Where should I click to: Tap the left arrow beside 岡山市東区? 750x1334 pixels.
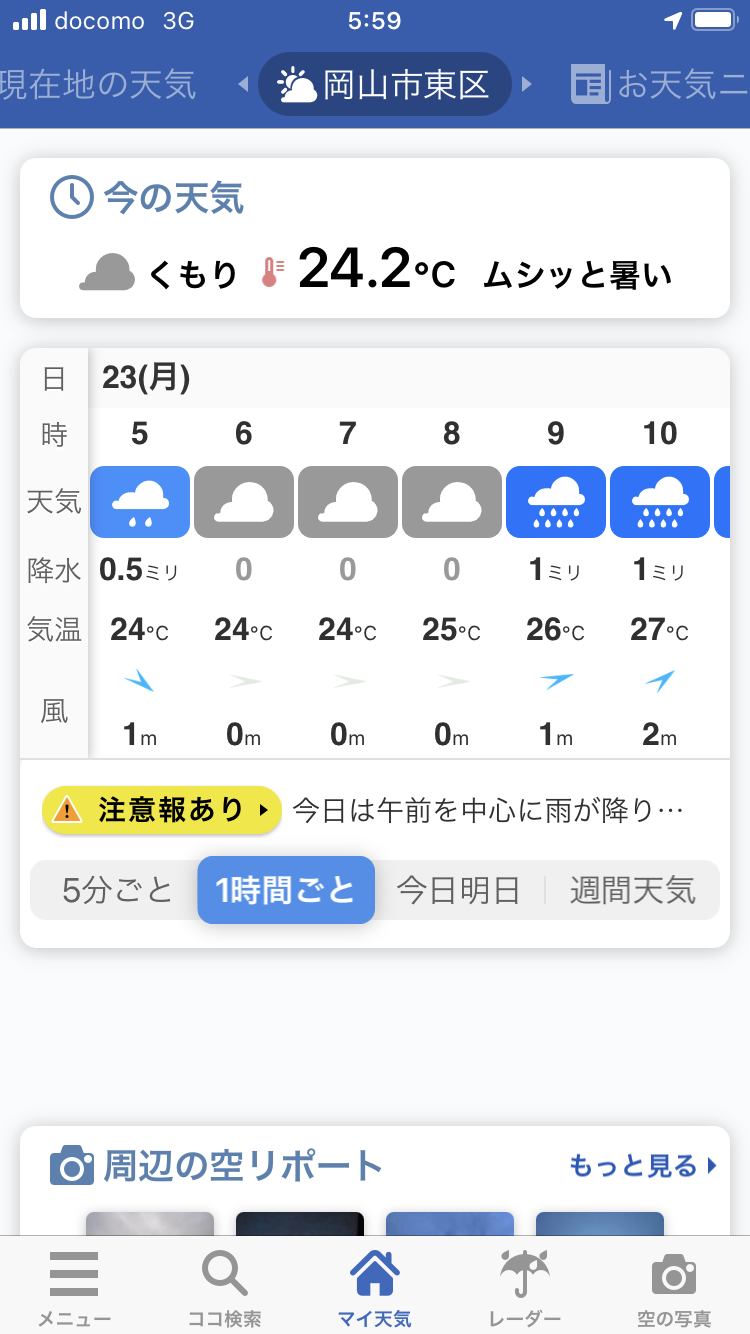tap(243, 85)
